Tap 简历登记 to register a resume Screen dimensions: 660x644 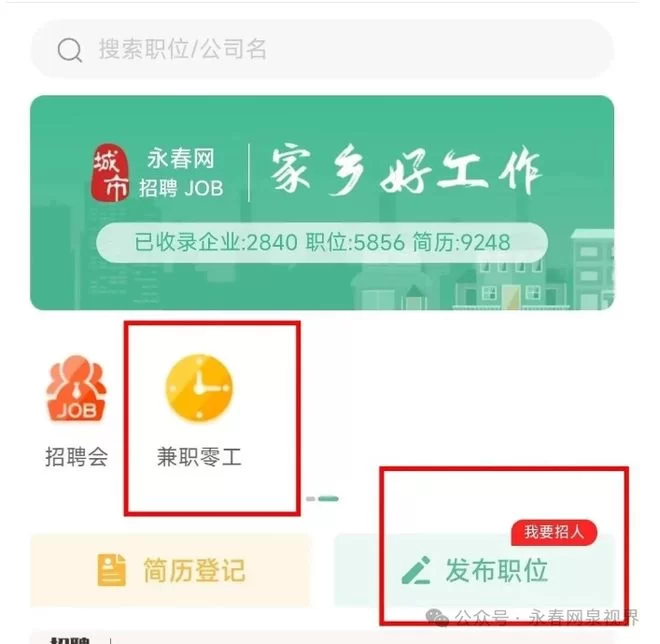[x=171, y=571]
